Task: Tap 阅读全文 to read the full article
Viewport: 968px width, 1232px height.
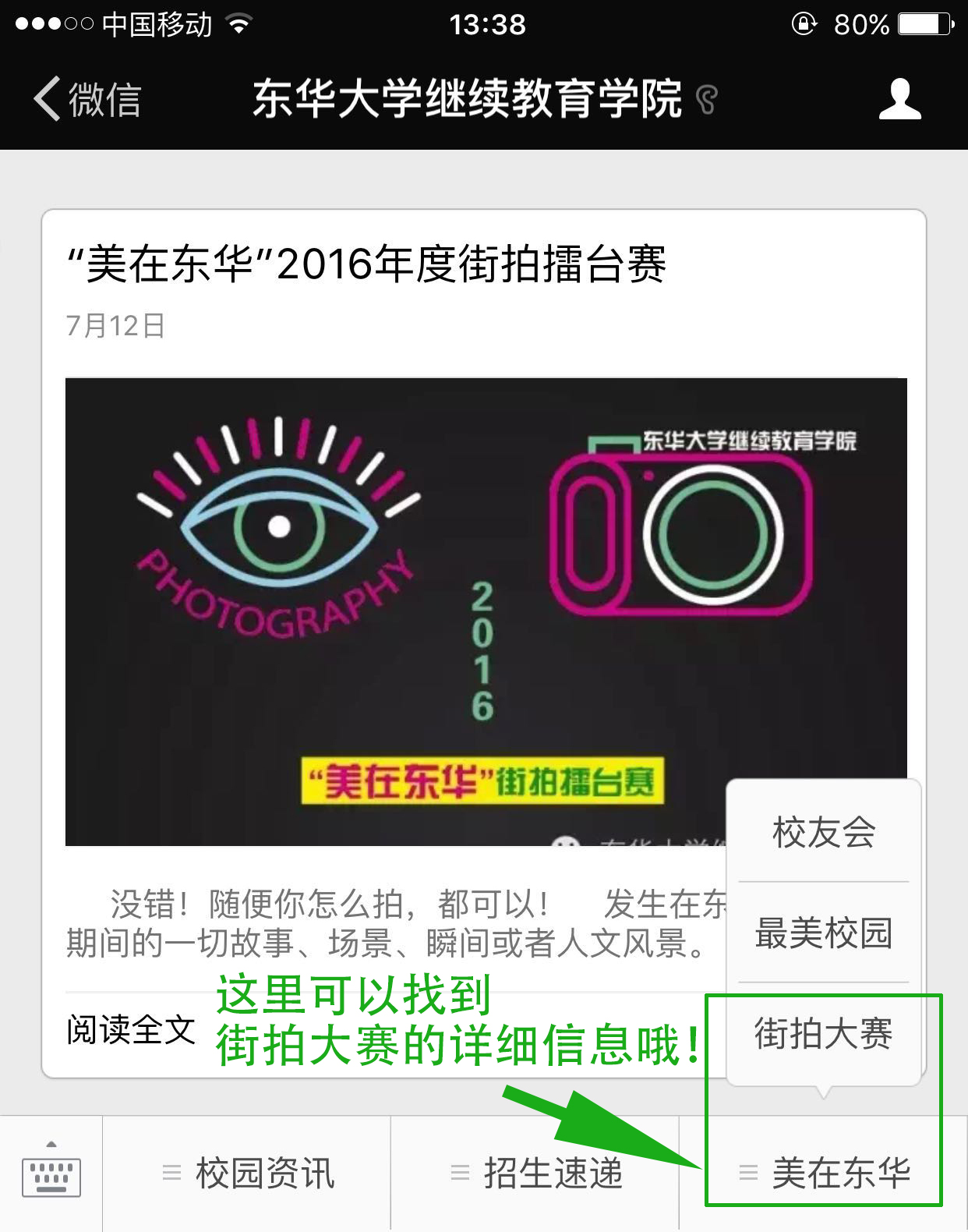Action: click(x=131, y=1030)
